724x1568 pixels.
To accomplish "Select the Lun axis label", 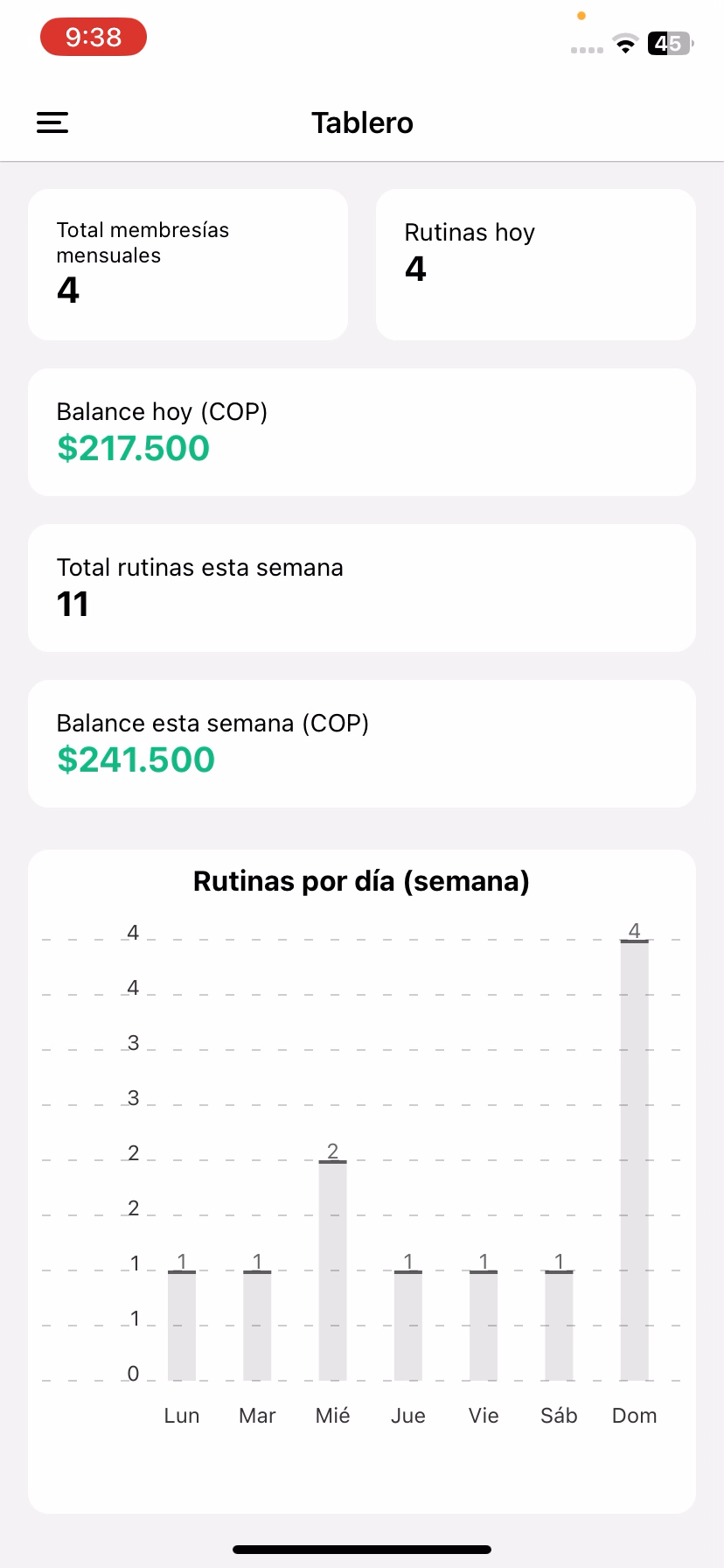I will (181, 1415).
